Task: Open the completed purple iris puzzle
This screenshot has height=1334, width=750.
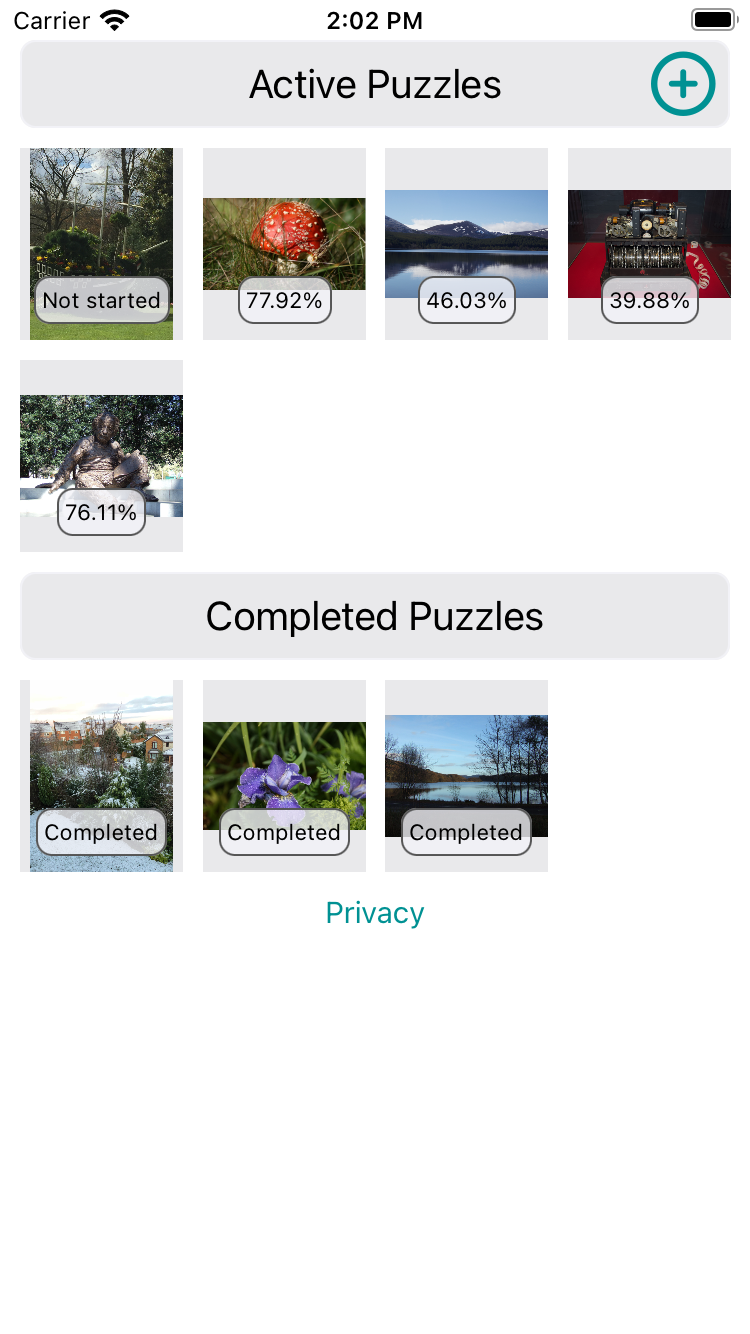Action: [x=284, y=775]
